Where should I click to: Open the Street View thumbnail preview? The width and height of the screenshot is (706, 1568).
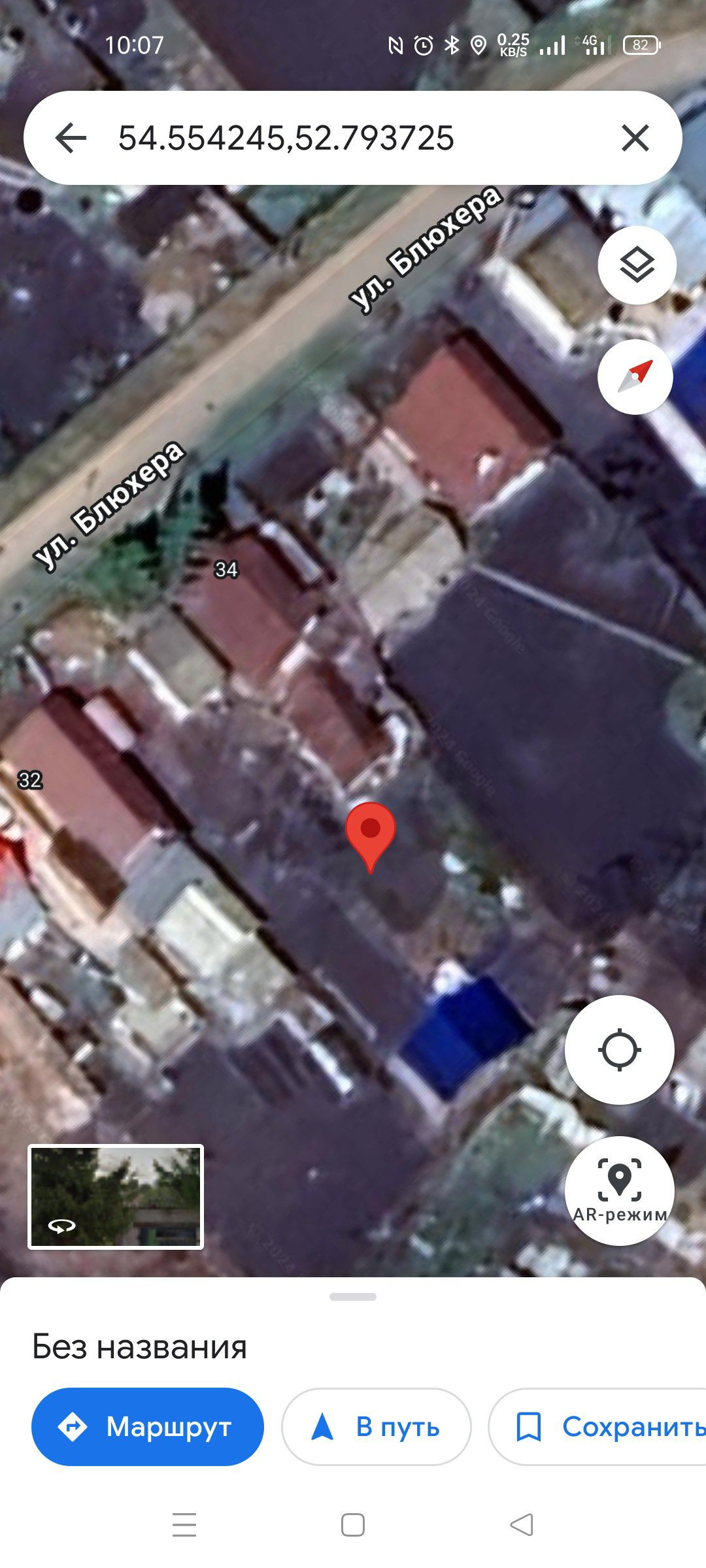(116, 1197)
